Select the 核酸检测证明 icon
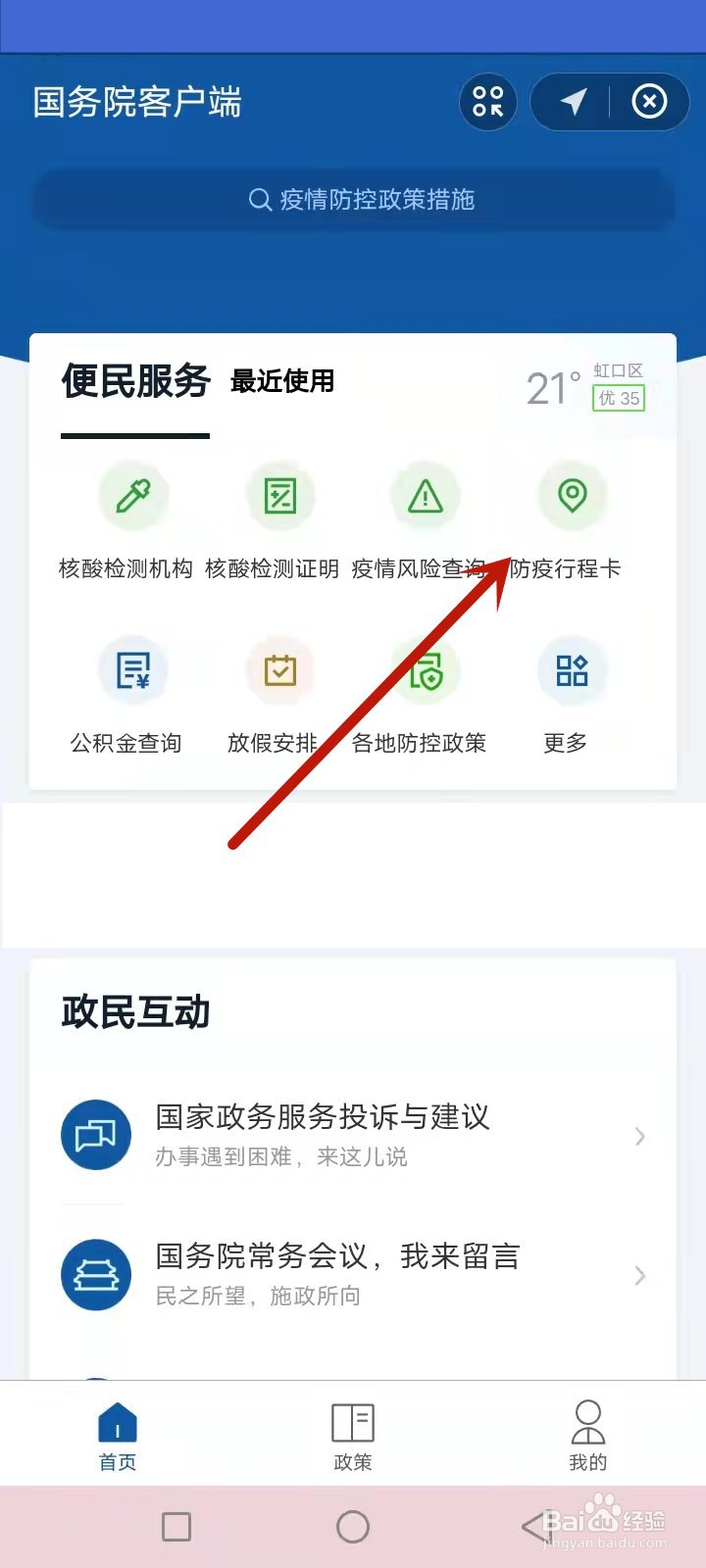This screenshot has height=1568, width=706. click(279, 496)
